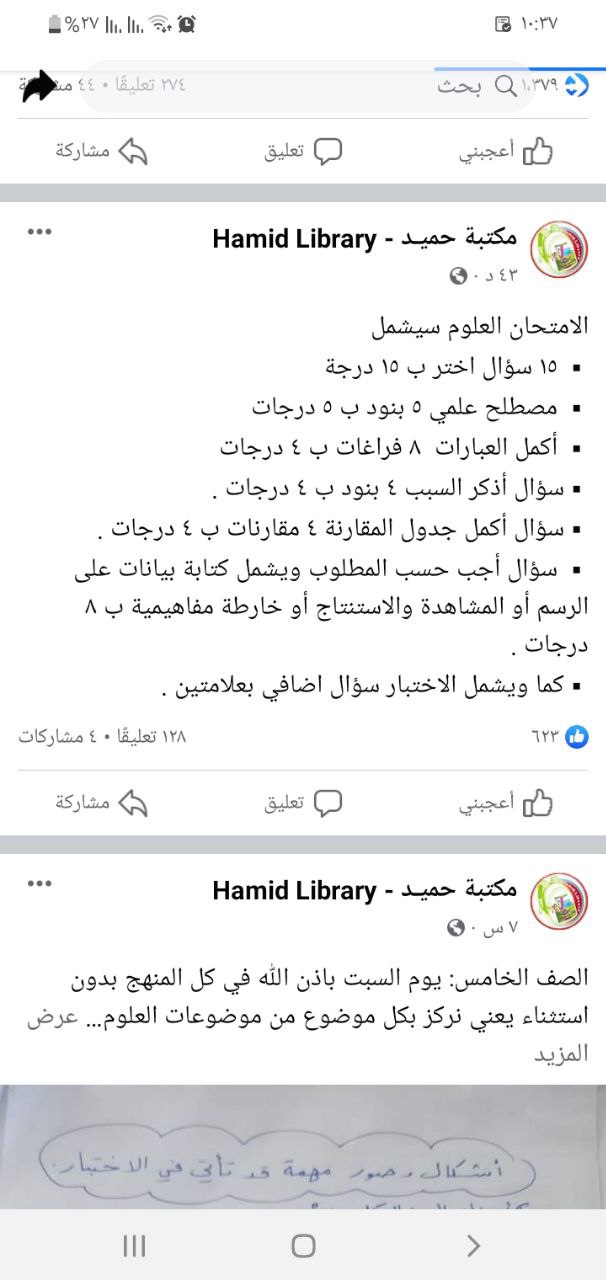Share the post showing 274 comments
This screenshot has width=606, height=1280.
click(102, 151)
